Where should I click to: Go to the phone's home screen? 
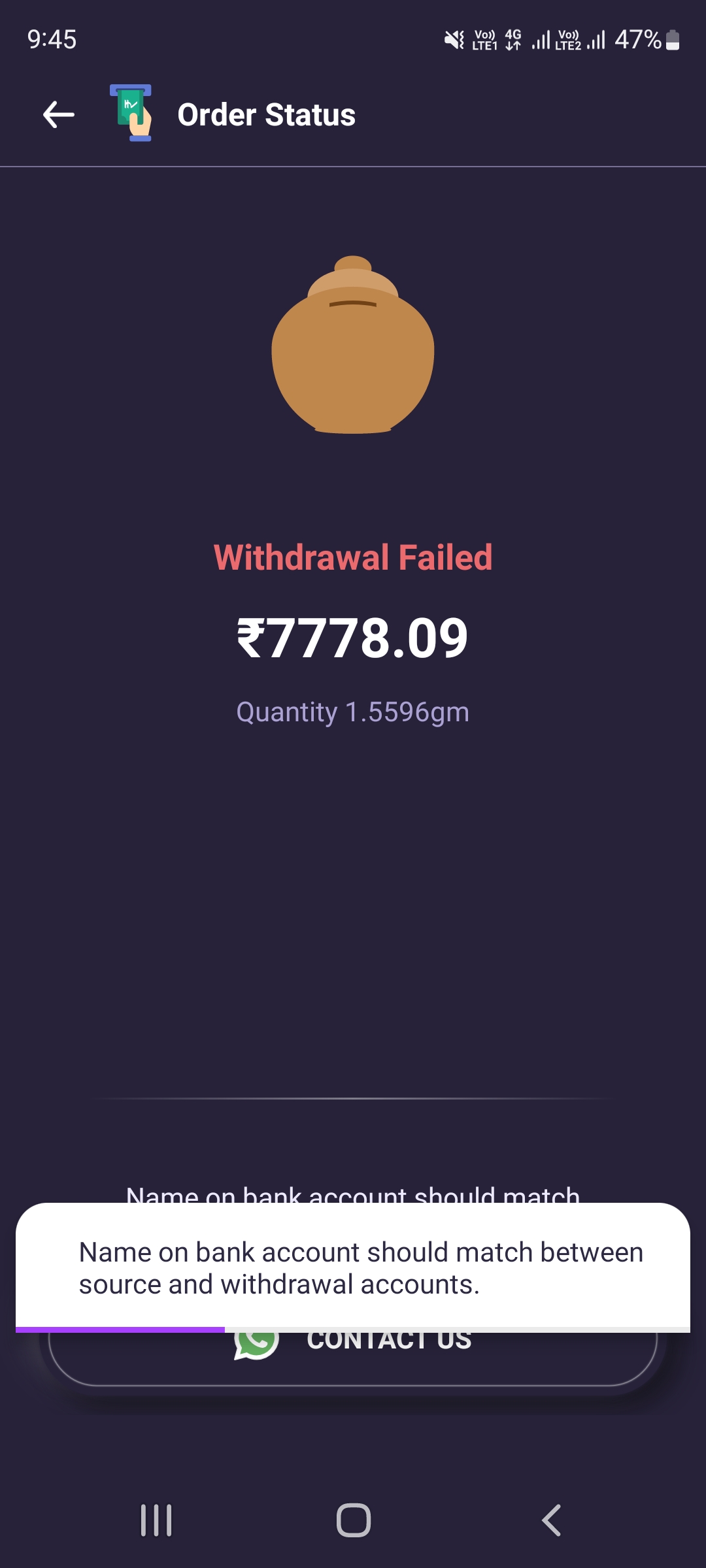click(353, 1520)
